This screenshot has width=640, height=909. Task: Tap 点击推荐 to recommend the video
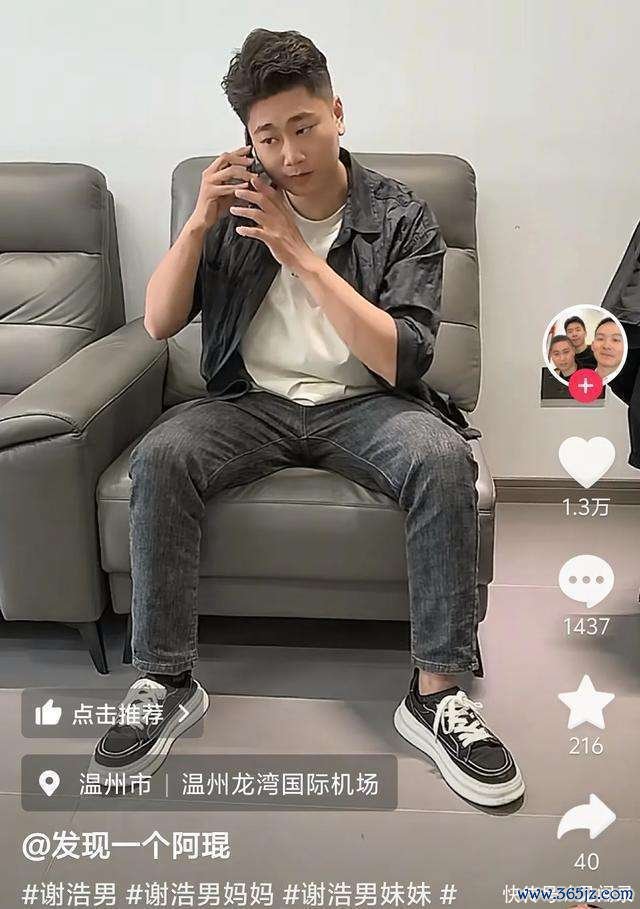point(112,713)
